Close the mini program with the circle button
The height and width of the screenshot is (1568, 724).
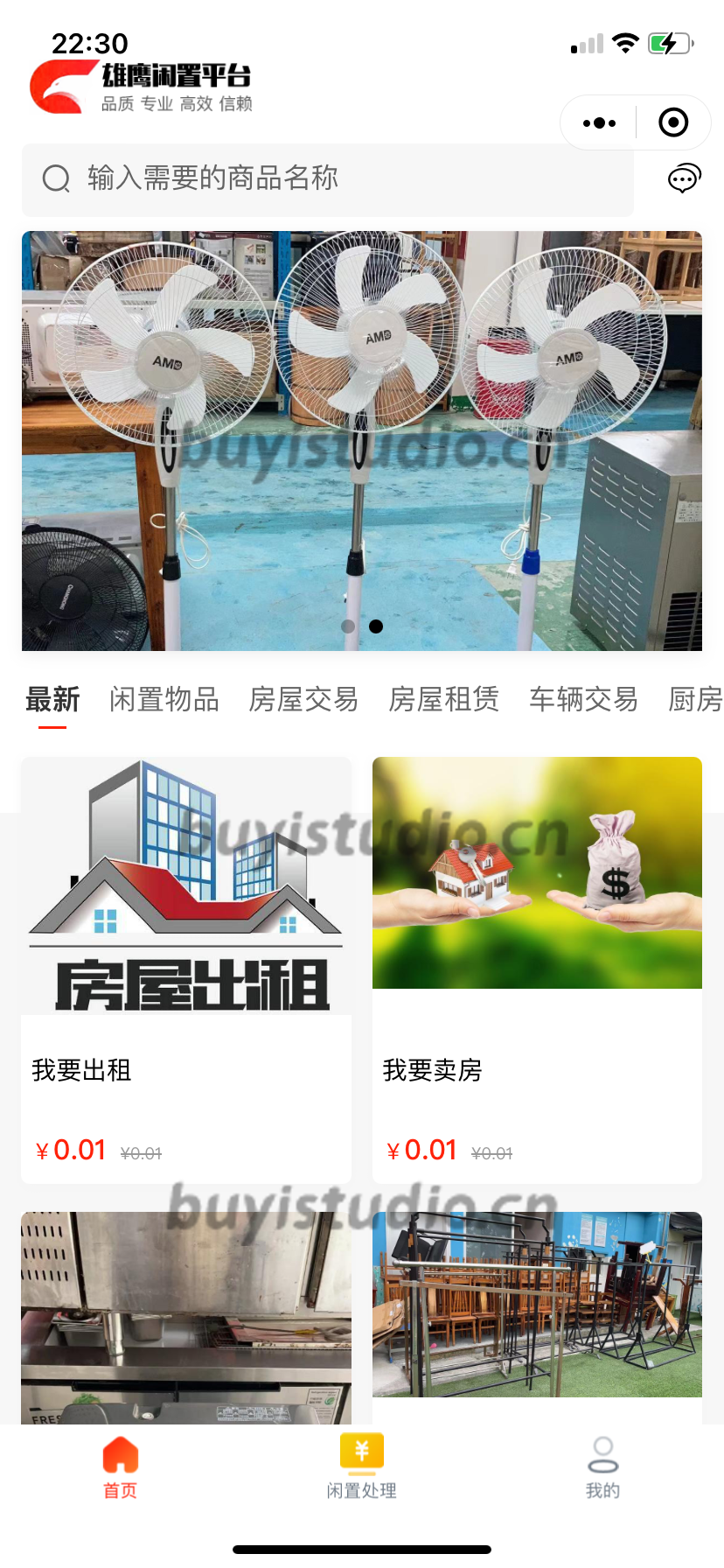(x=672, y=123)
